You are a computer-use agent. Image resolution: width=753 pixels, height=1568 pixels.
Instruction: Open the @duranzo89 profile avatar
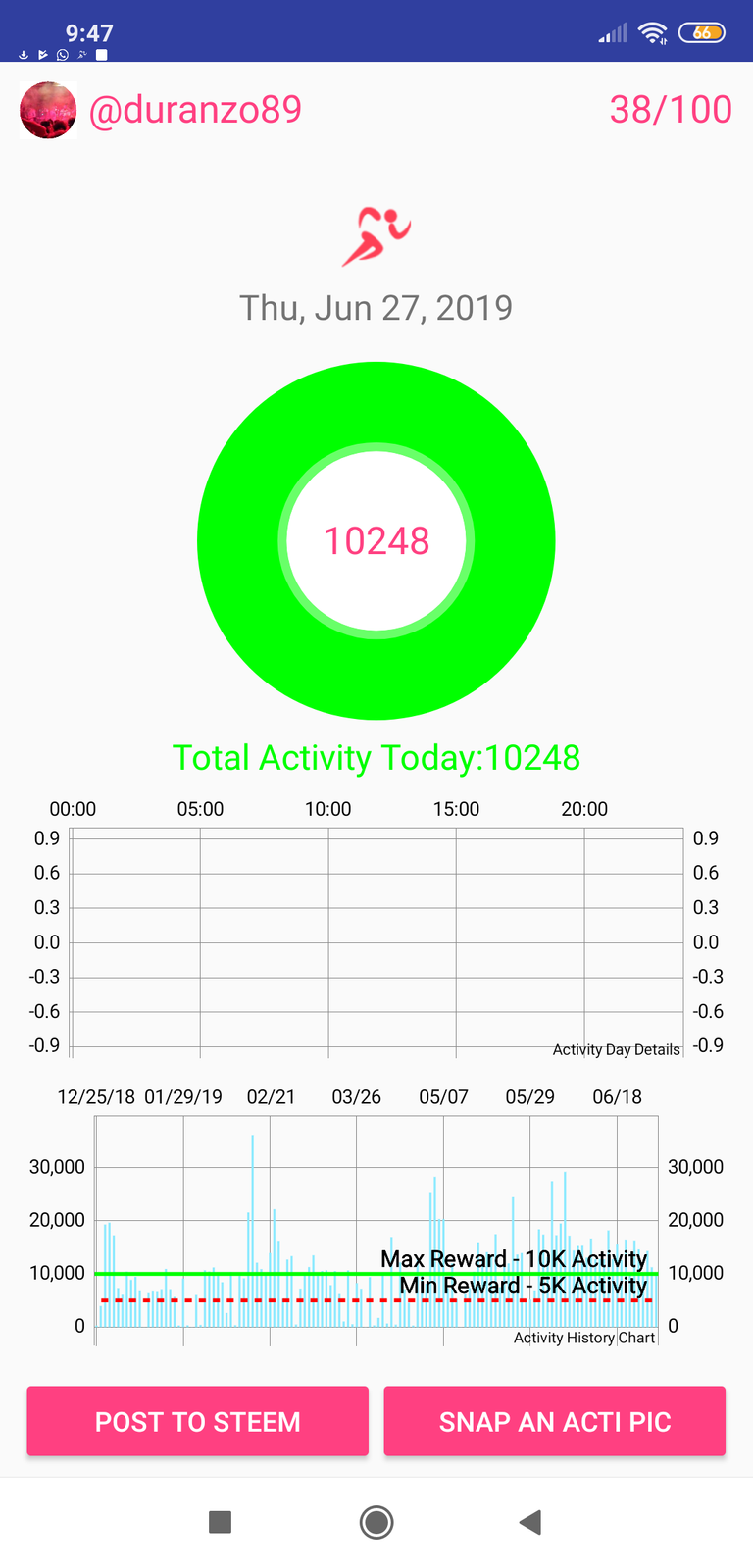[x=48, y=111]
